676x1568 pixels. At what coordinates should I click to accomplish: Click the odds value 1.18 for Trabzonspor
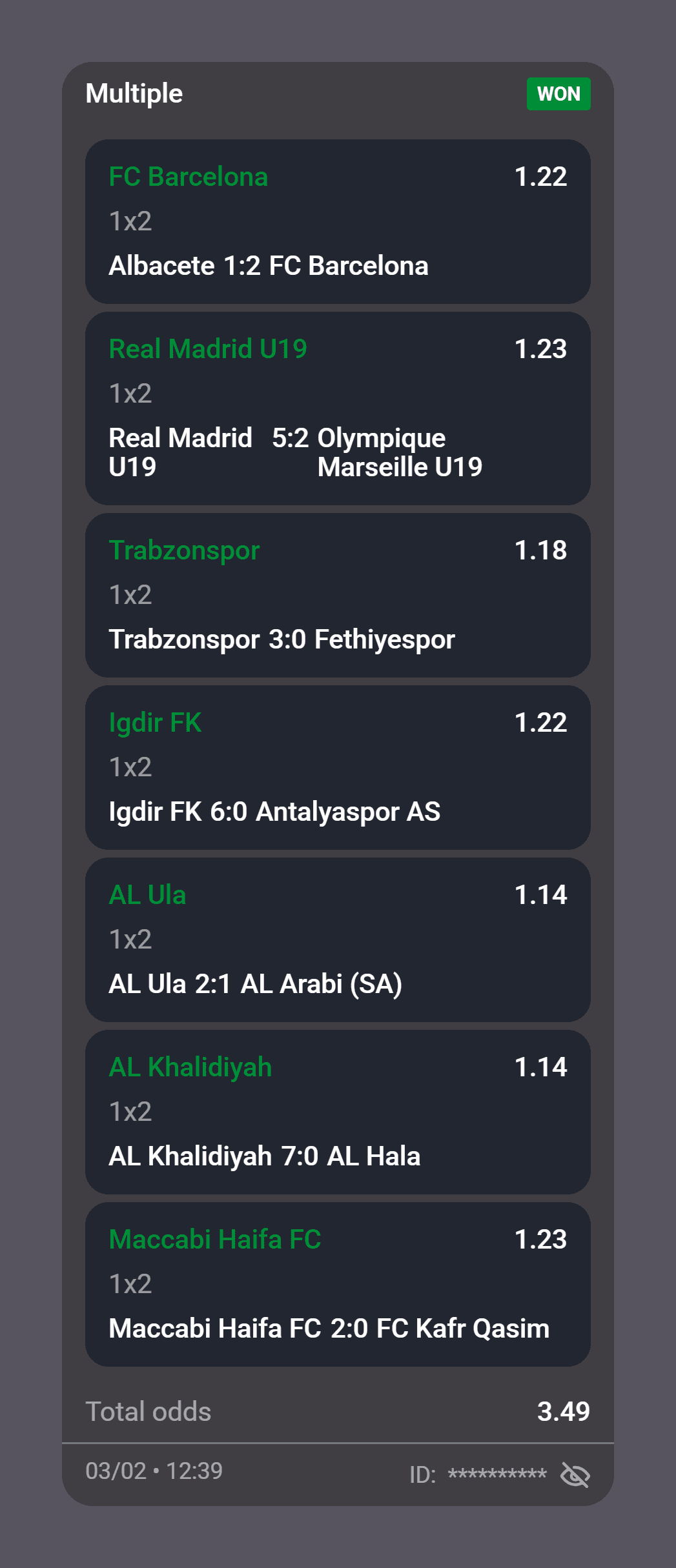point(540,550)
